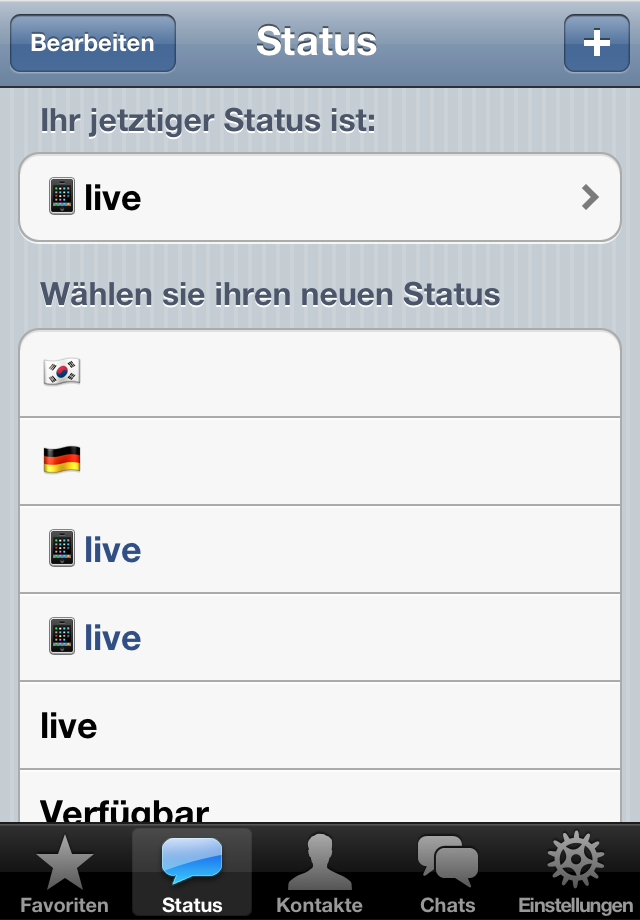Select the German flag status

coord(320,461)
